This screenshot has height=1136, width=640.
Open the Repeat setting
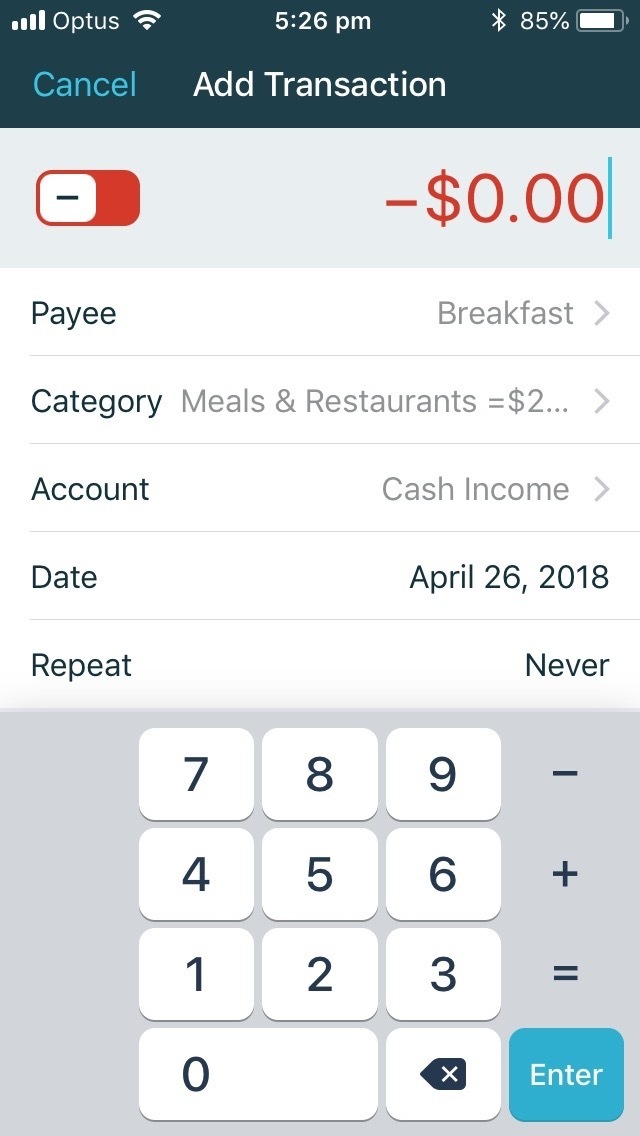pos(320,664)
